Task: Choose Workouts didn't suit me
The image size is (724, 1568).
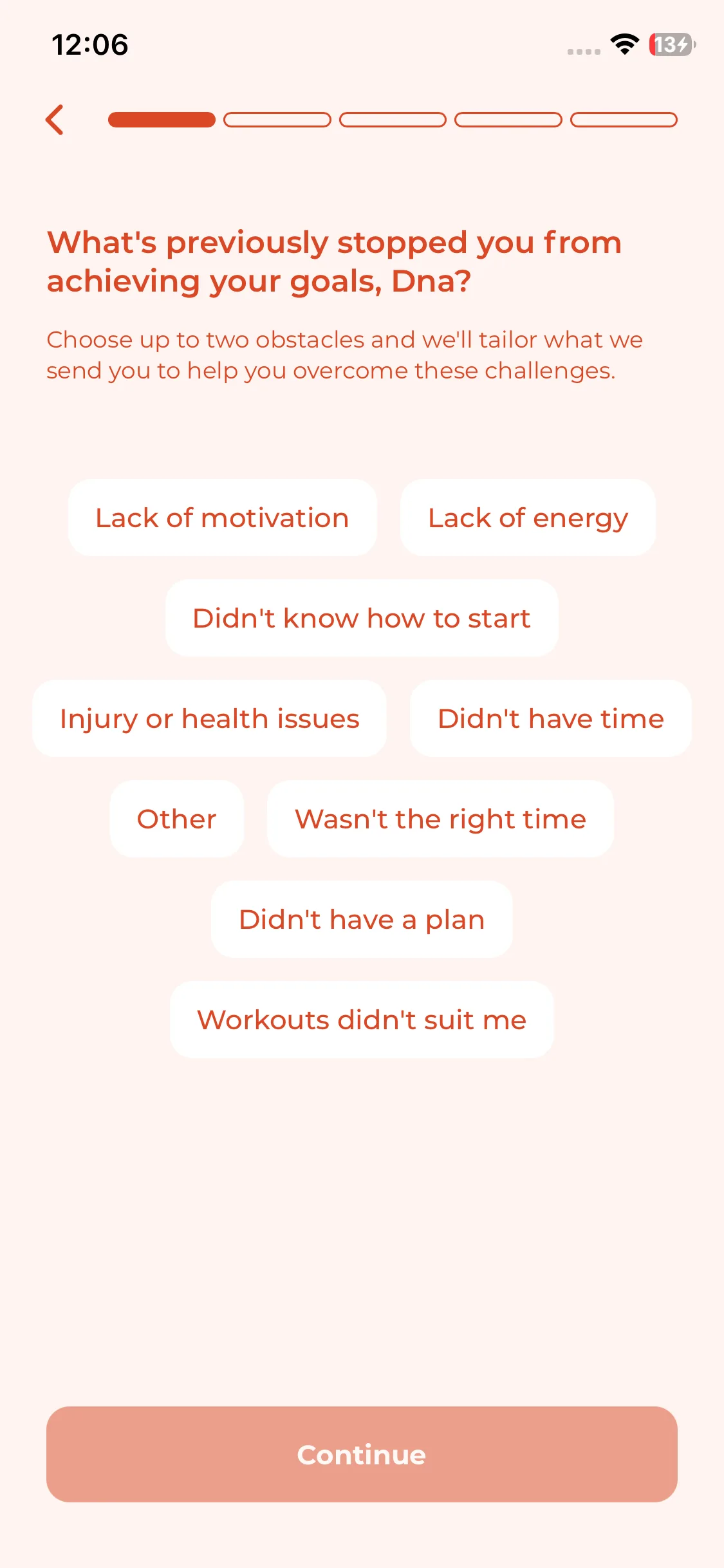Action: click(x=362, y=1020)
